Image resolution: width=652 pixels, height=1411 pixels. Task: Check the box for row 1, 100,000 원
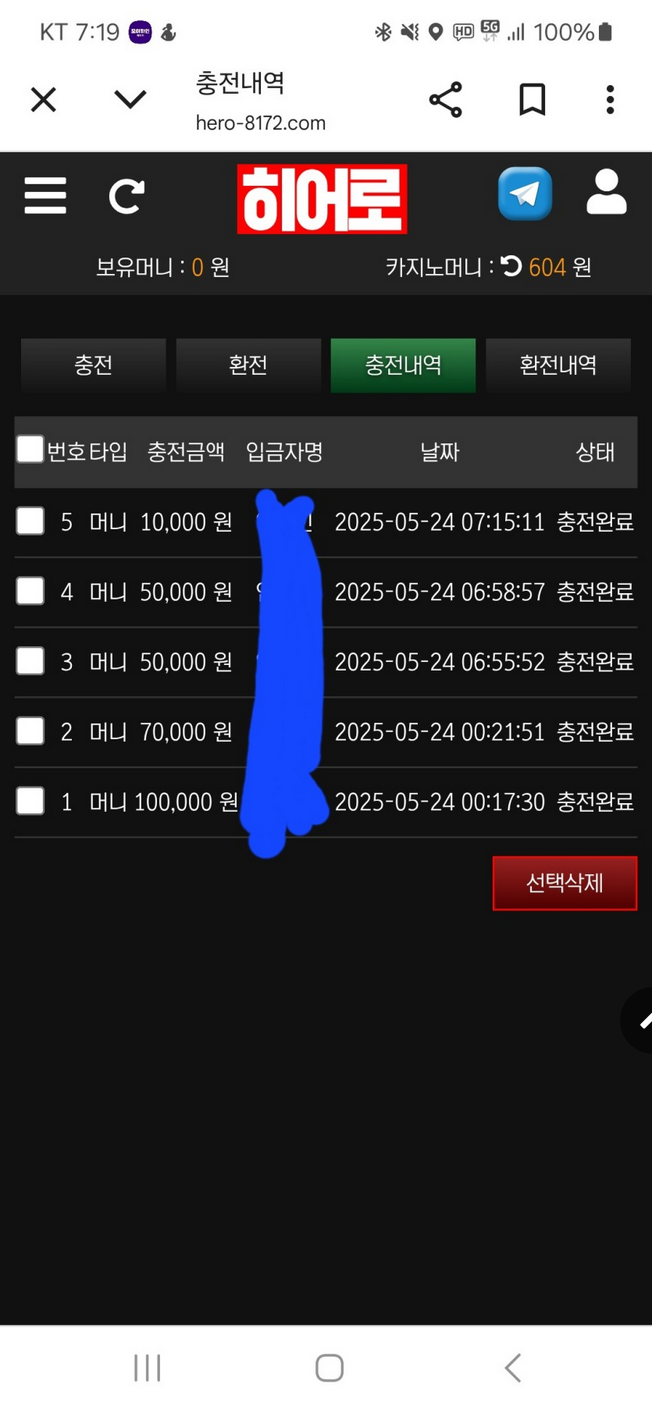click(x=30, y=801)
